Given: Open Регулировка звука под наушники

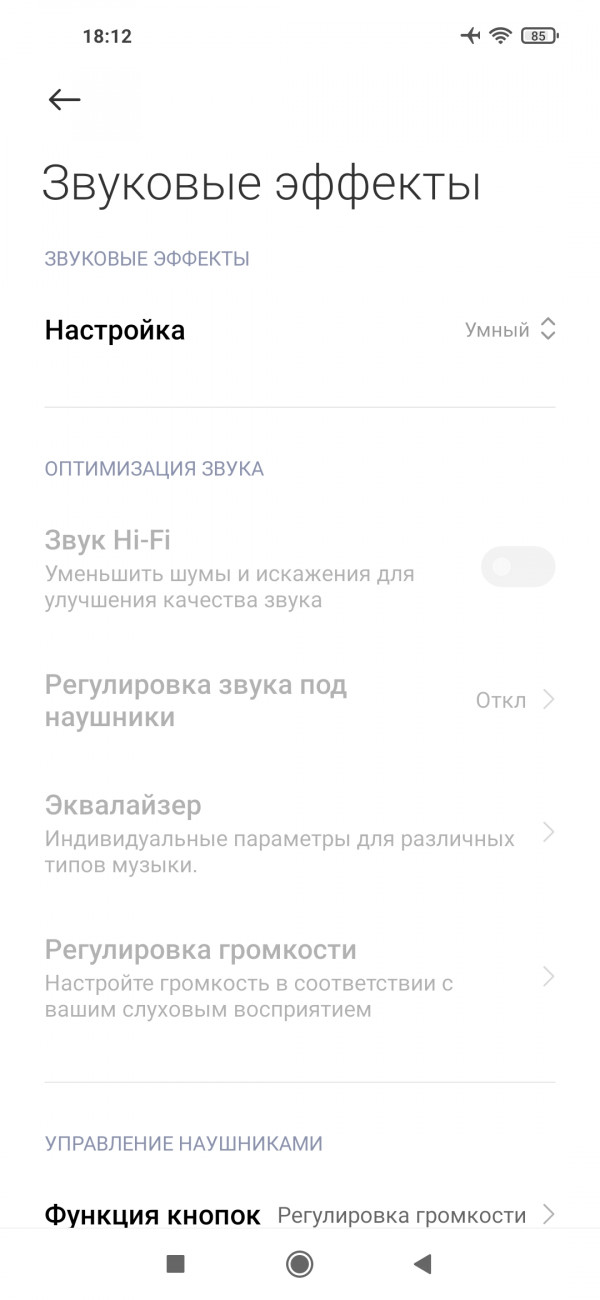Looking at the screenshot, I should tap(300, 701).
